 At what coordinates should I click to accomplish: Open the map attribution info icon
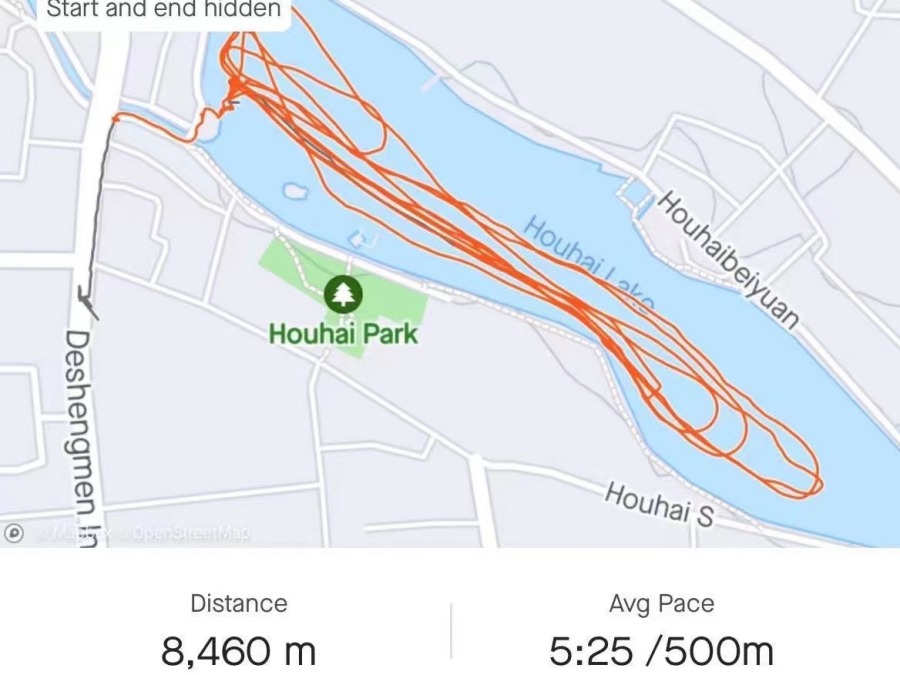tap(14, 533)
